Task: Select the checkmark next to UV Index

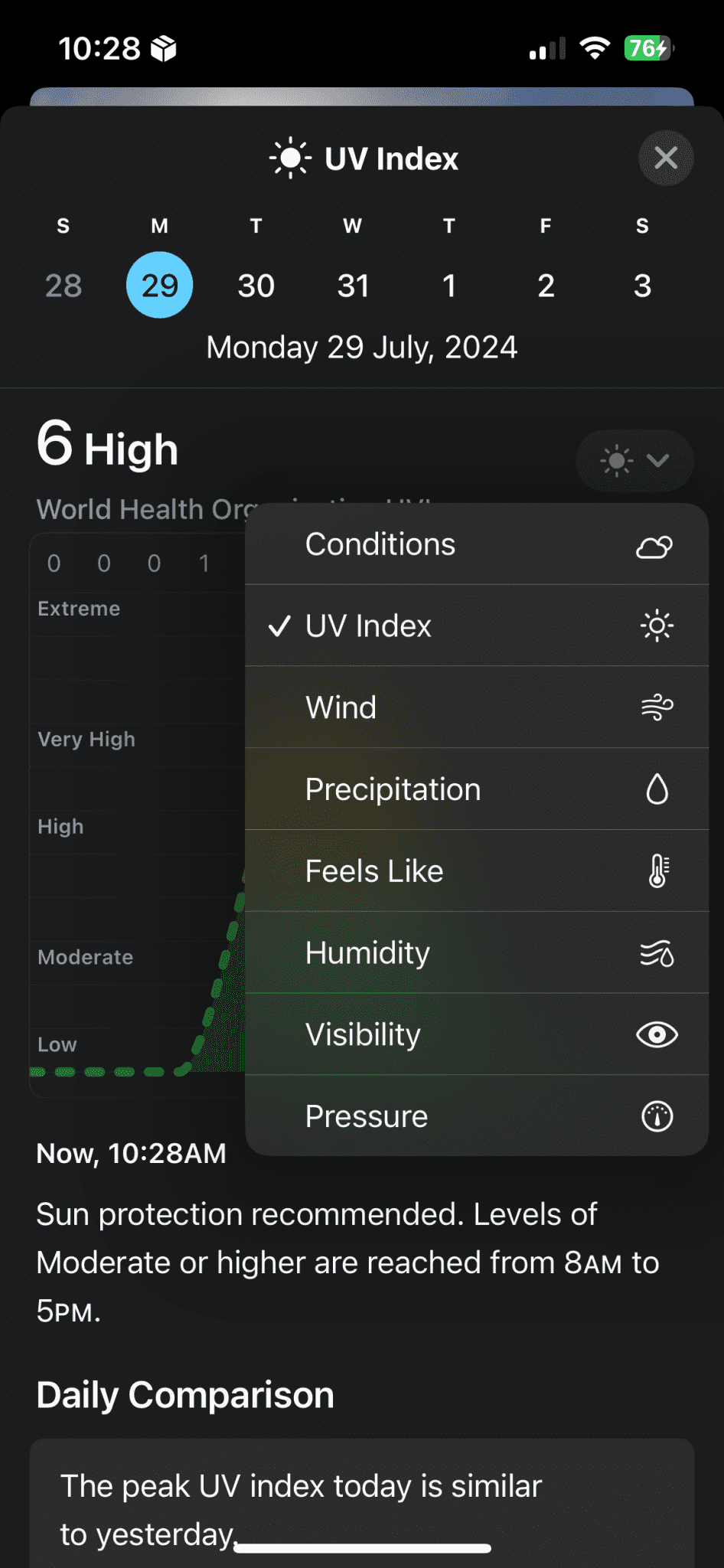Action: [281, 626]
